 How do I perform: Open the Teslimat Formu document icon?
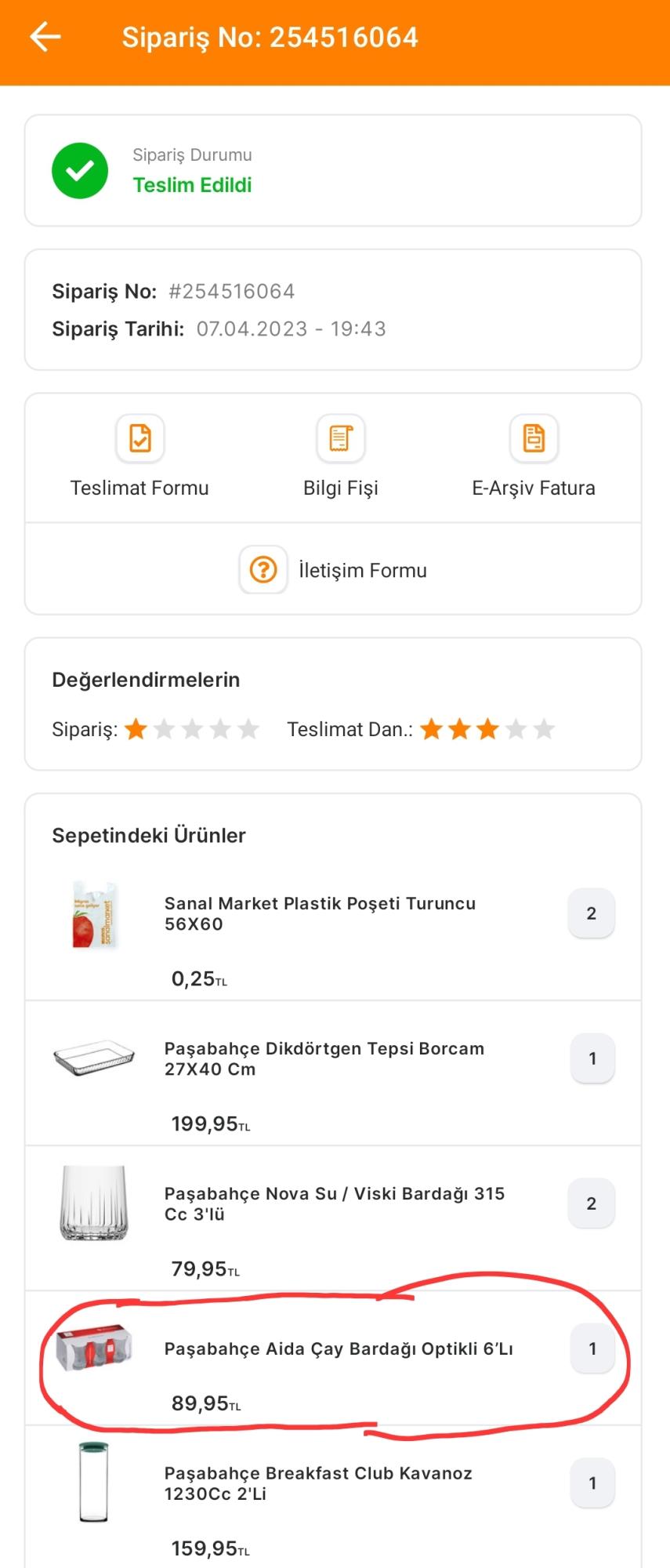(x=139, y=439)
